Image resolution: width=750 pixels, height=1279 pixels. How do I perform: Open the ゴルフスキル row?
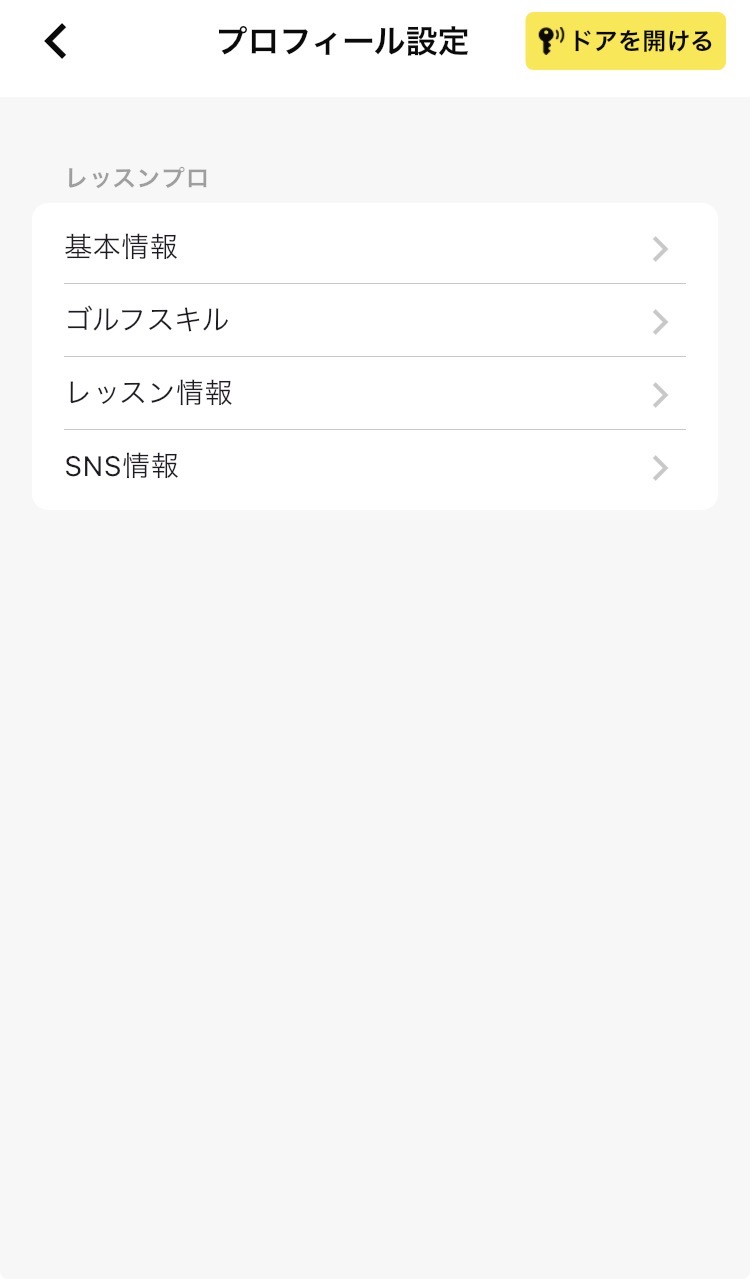coord(375,320)
